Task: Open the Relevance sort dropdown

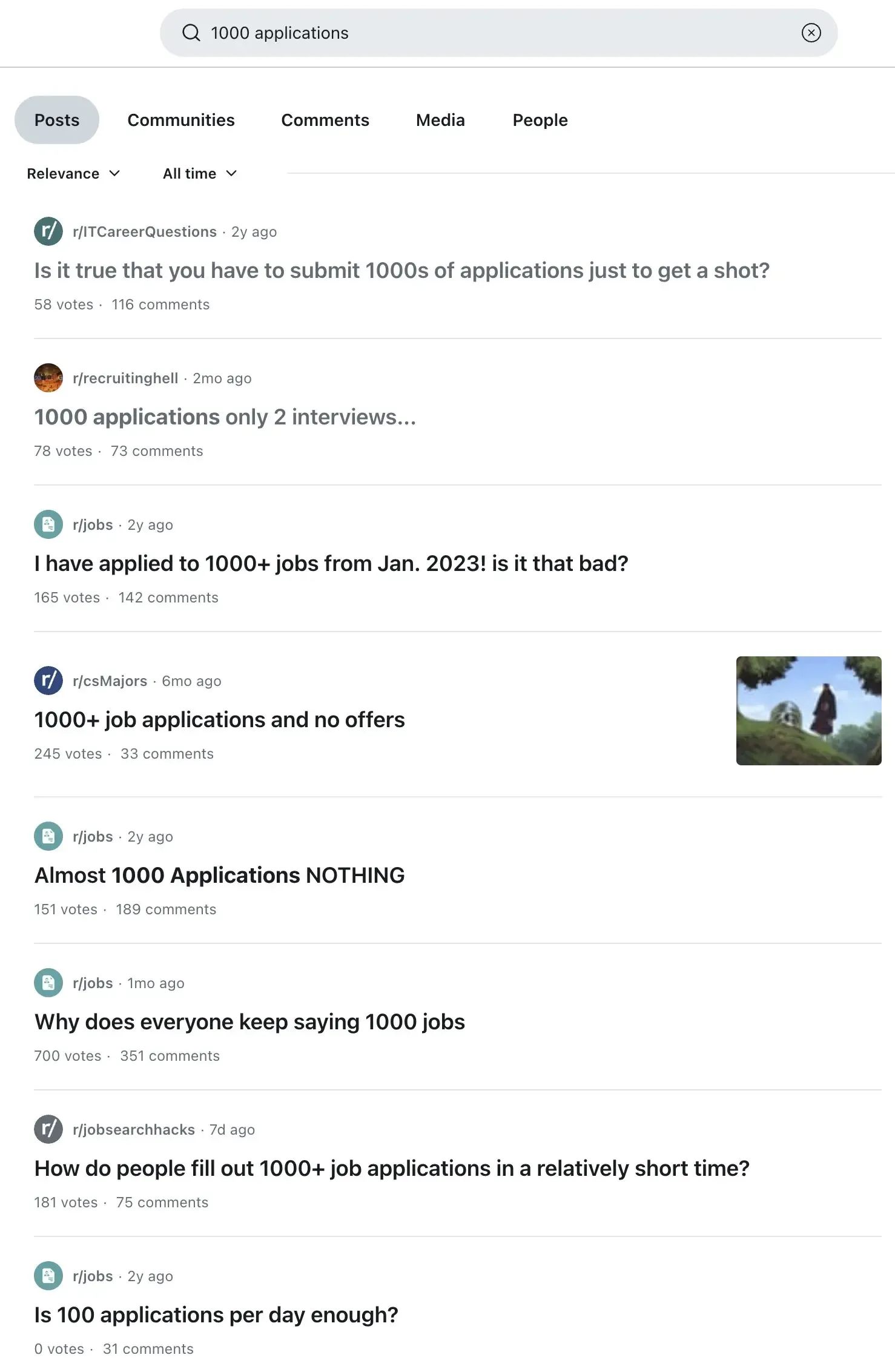Action: pos(74,173)
